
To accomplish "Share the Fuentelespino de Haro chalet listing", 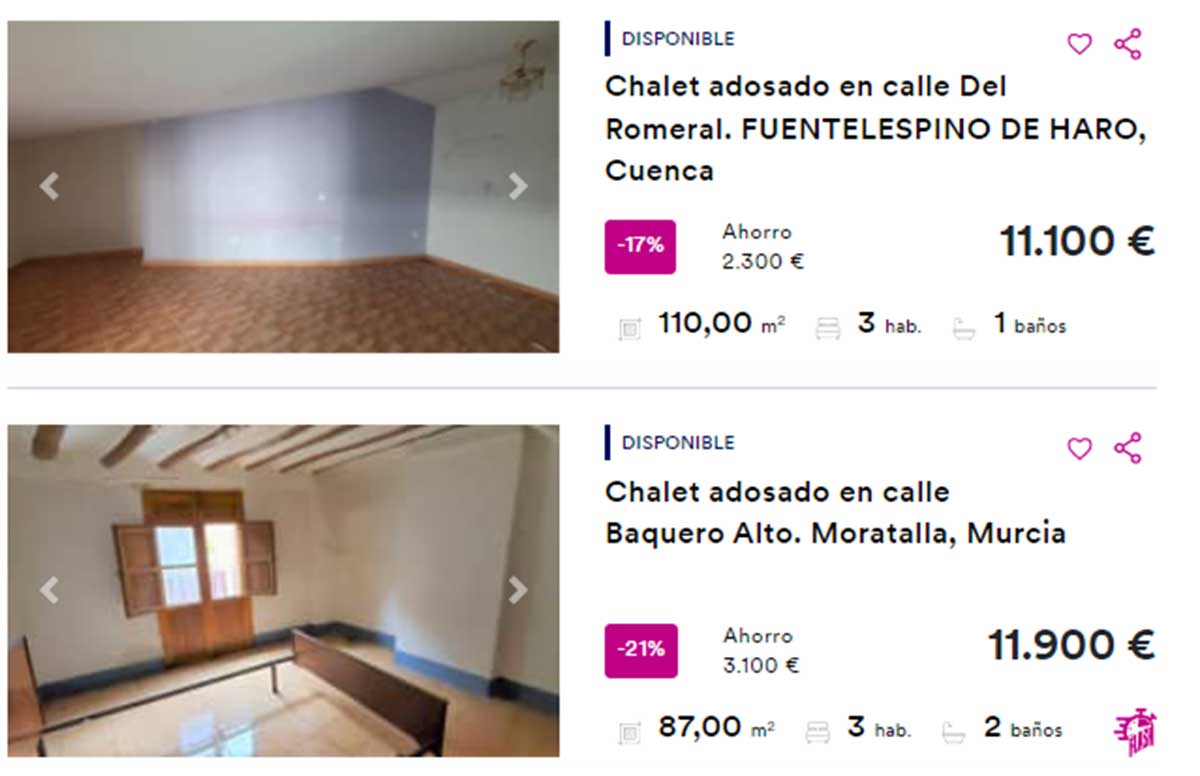I will 1128,44.
